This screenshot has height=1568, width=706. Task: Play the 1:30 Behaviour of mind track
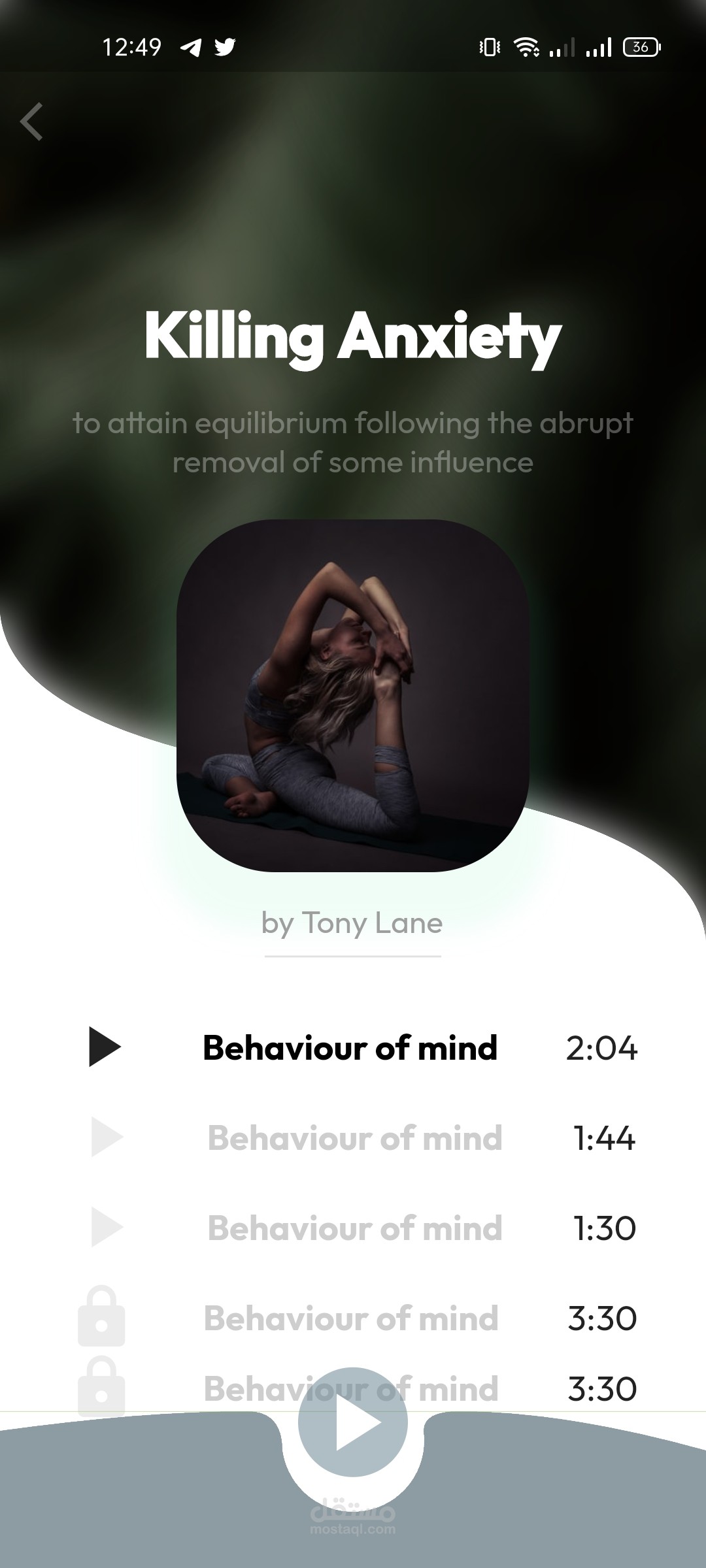(106, 1228)
